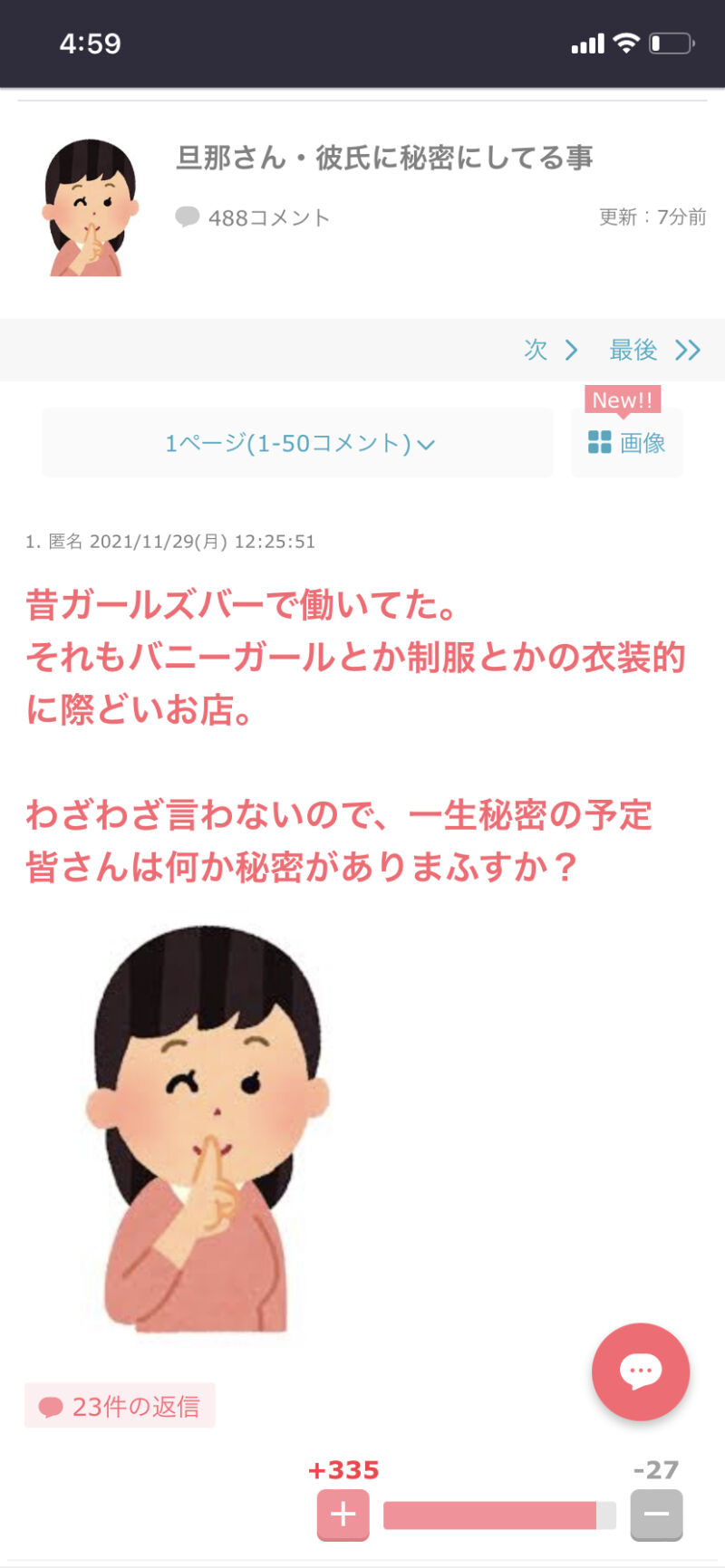View the 23件の返信 replies
The image size is (725, 1568).
[120, 1406]
